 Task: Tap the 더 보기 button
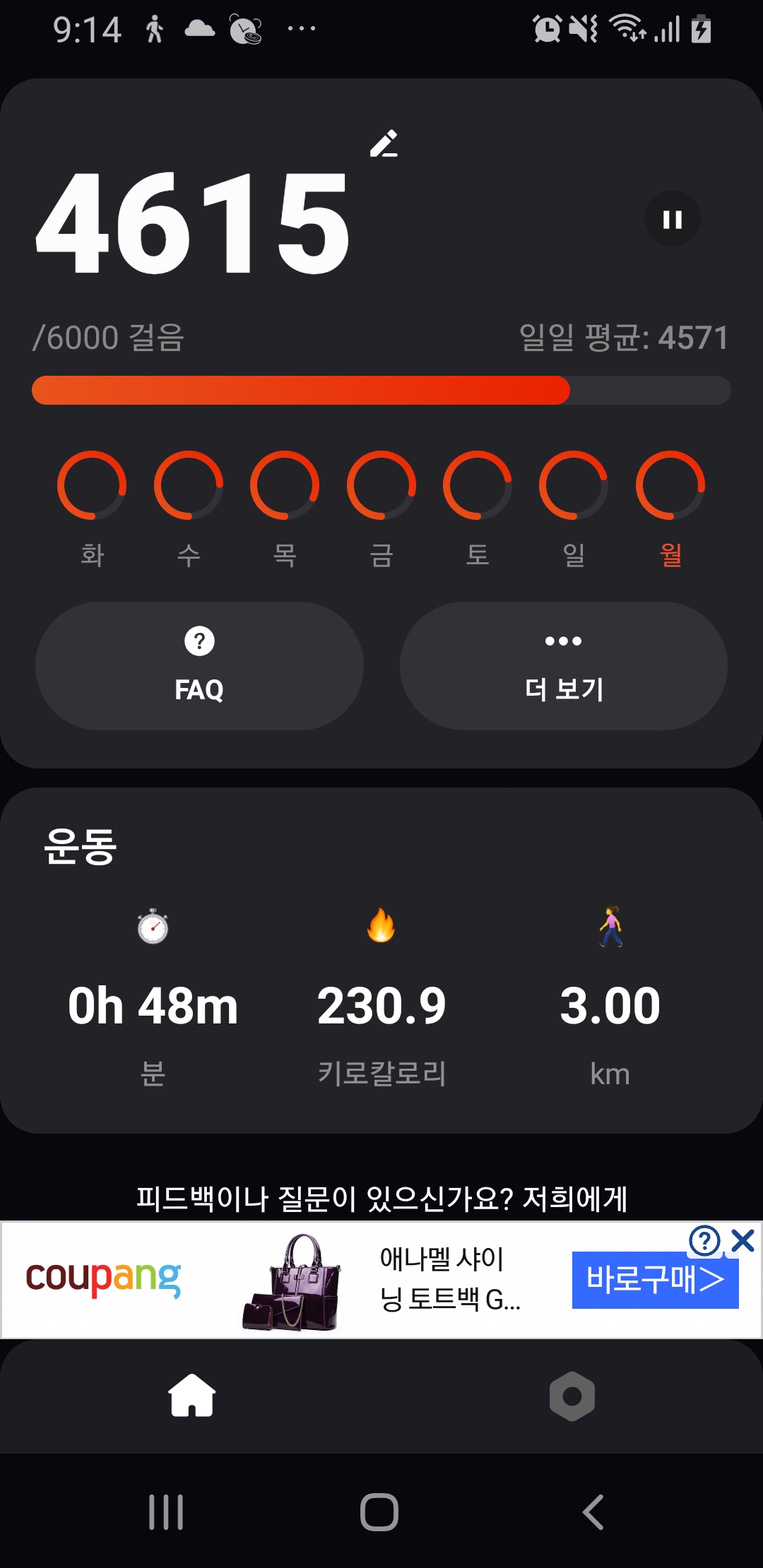tap(563, 665)
